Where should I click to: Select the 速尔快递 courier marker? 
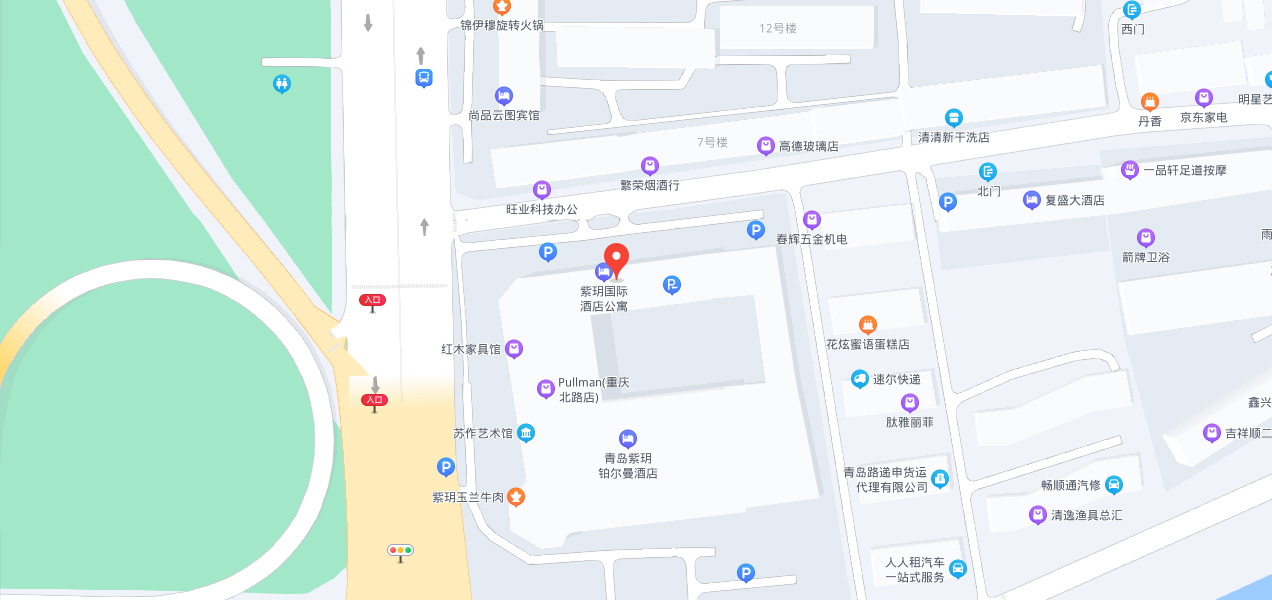pos(860,379)
